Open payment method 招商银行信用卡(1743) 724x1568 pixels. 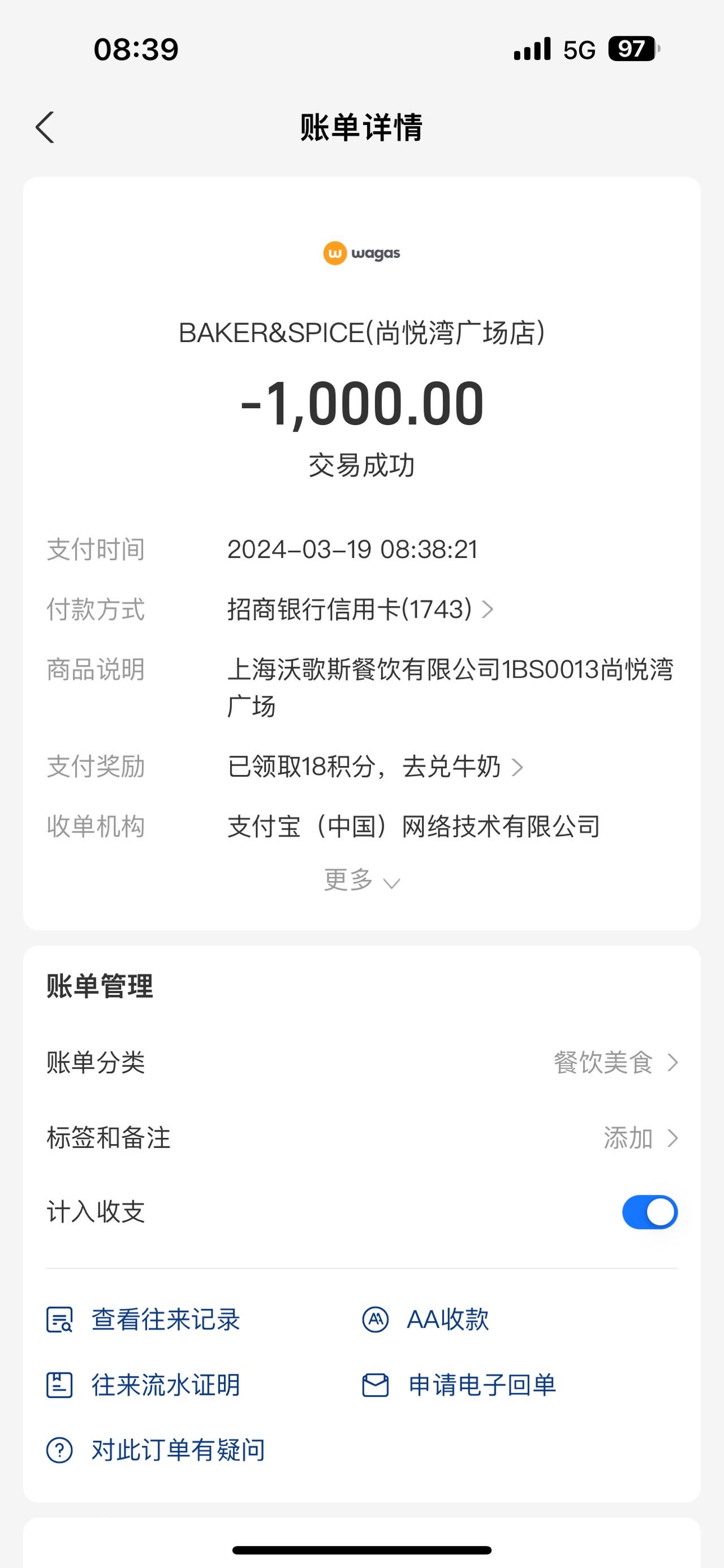coord(360,609)
